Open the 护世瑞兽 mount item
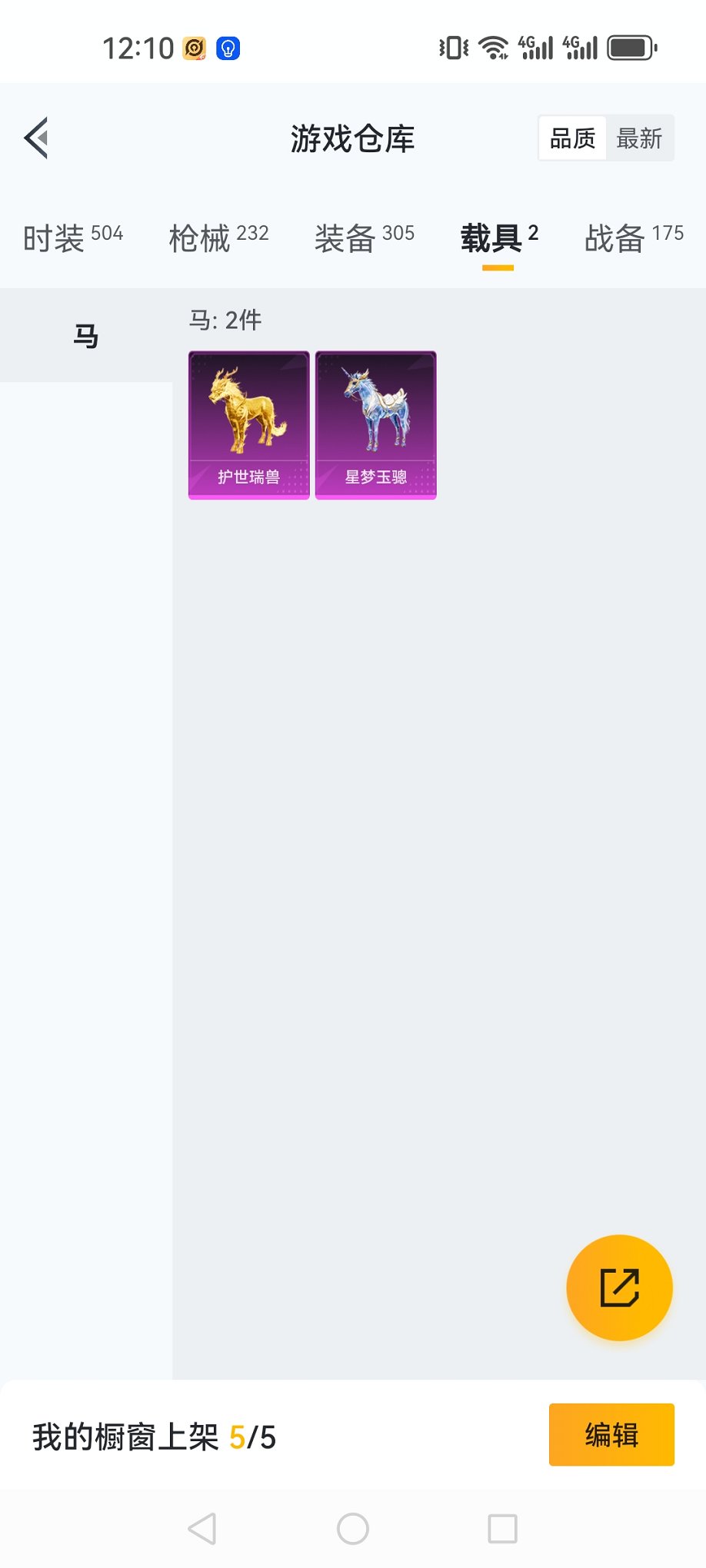 point(249,425)
